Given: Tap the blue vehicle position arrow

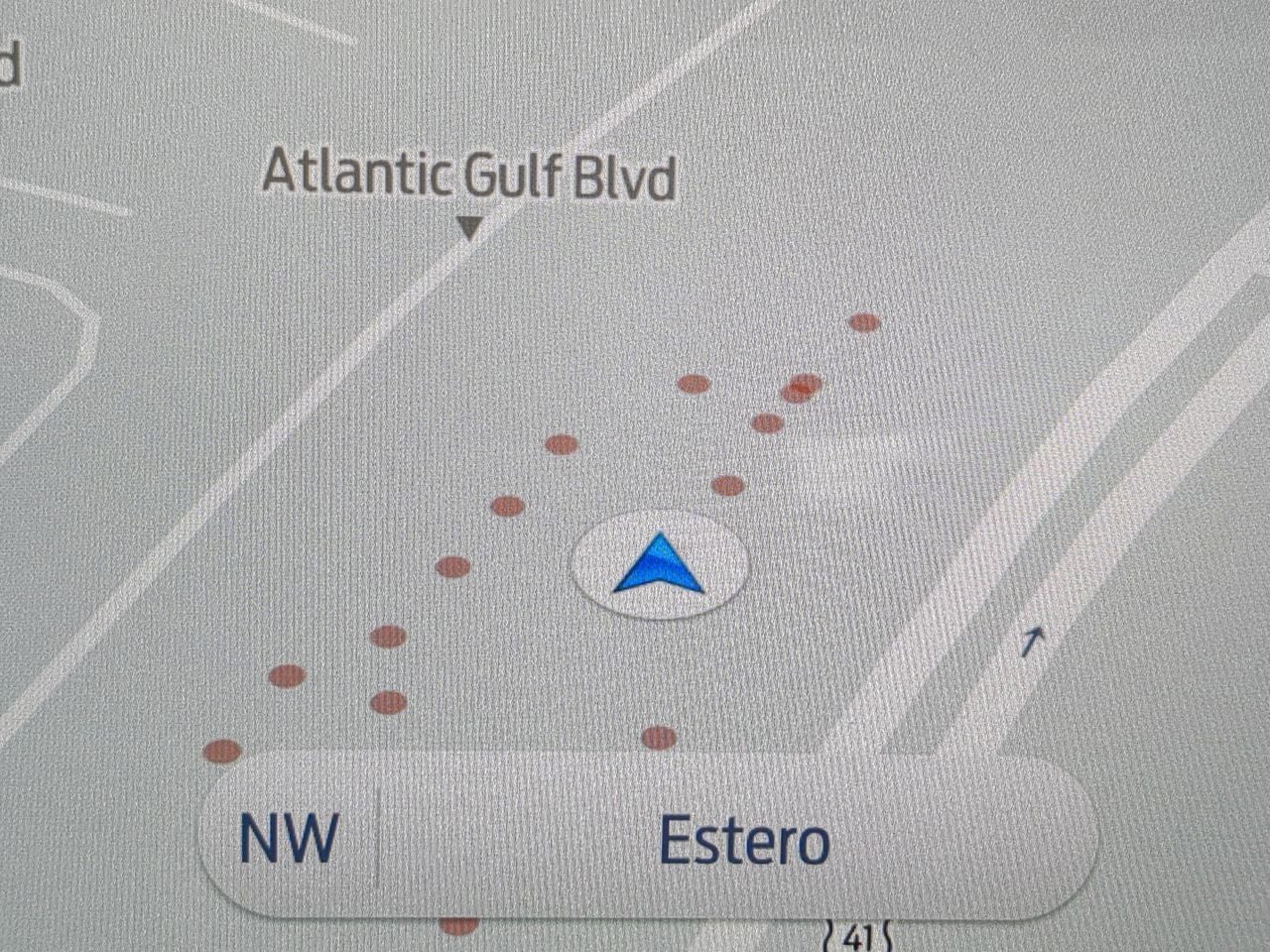Looking at the screenshot, I should 660,565.
